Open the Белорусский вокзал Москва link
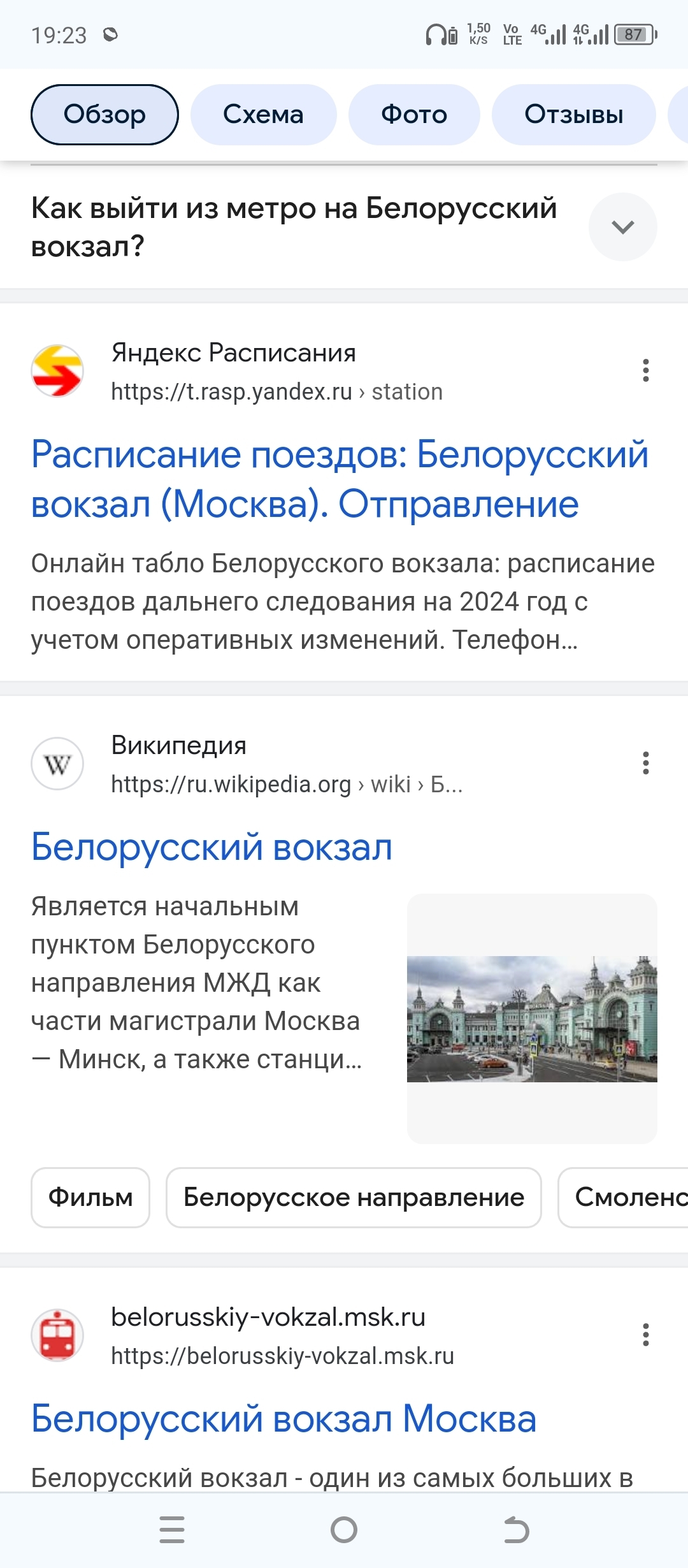 [283, 1419]
